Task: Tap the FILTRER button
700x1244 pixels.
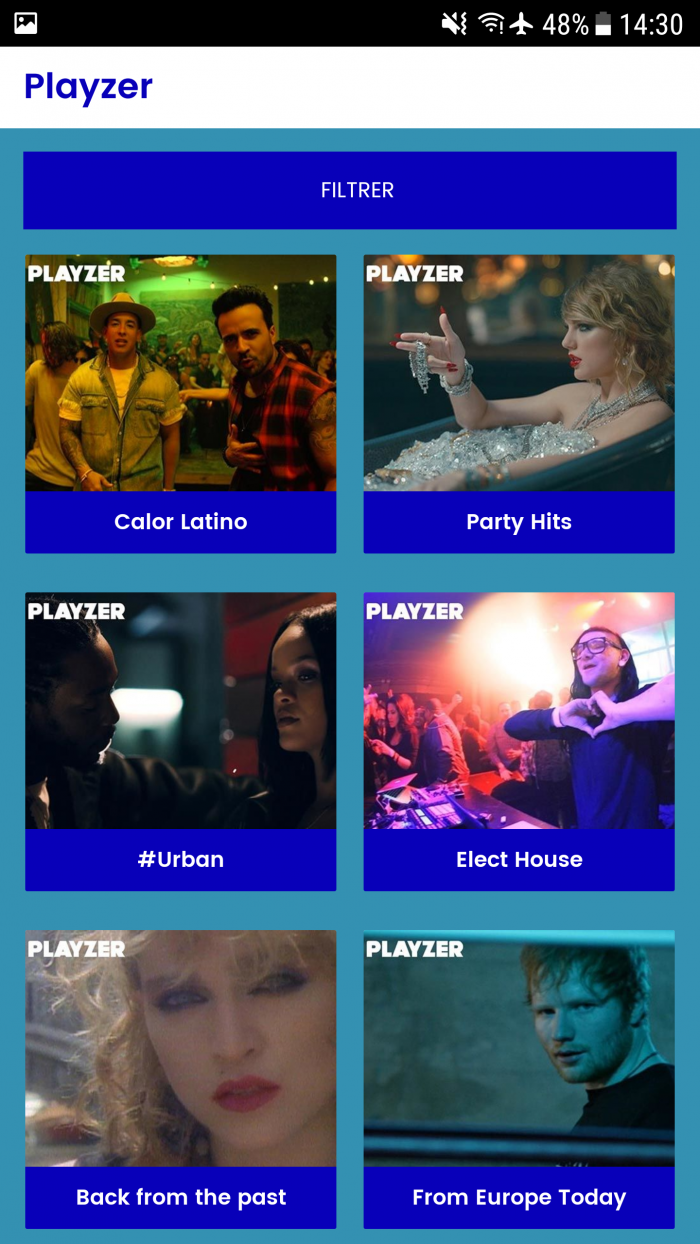Action: (350, 190)
